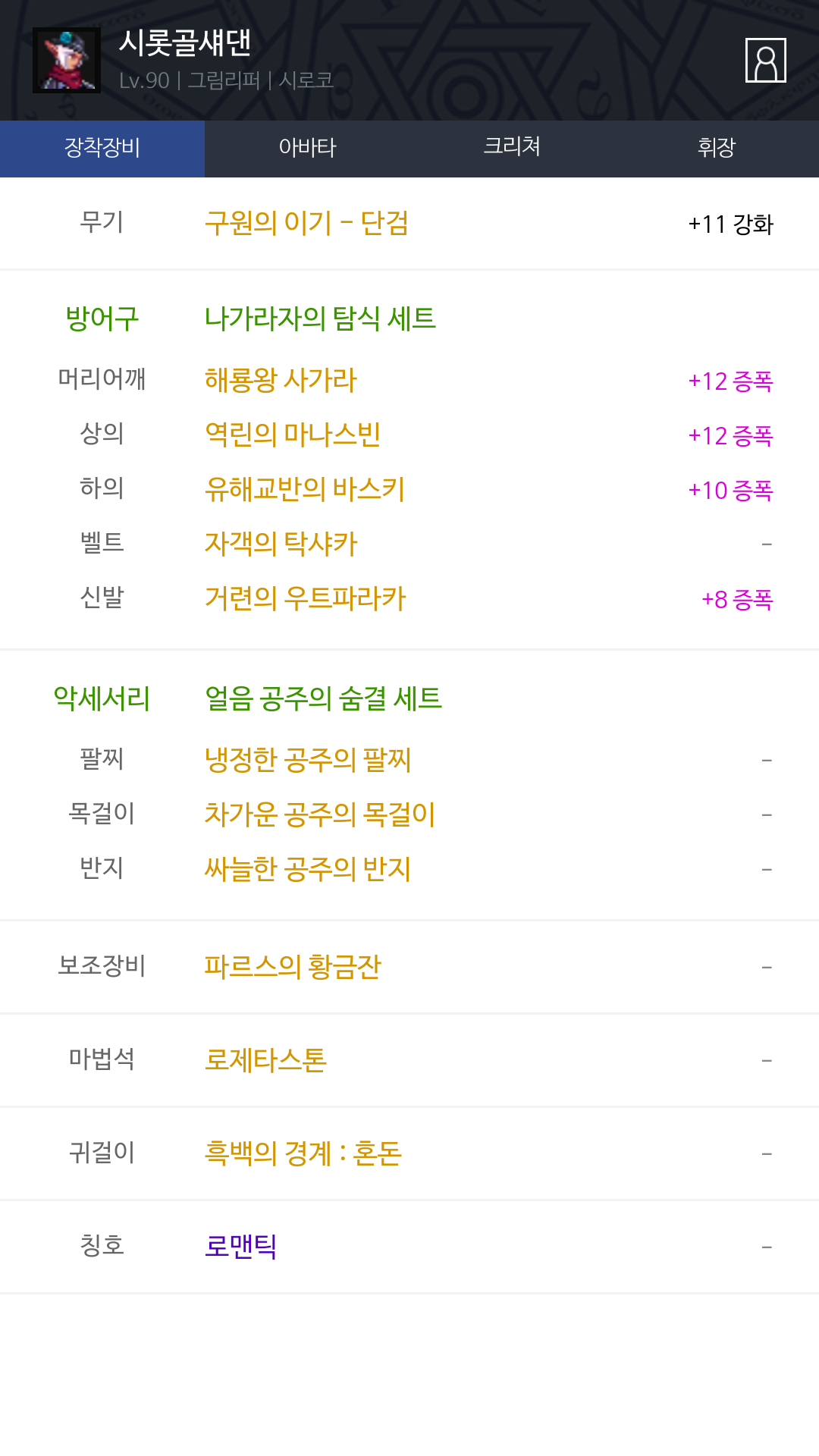Image resolution: width=819 pixels, height=1456 pixels.
Task: Switch to the 크리쳐 tab
Action: tap(512, 148)
